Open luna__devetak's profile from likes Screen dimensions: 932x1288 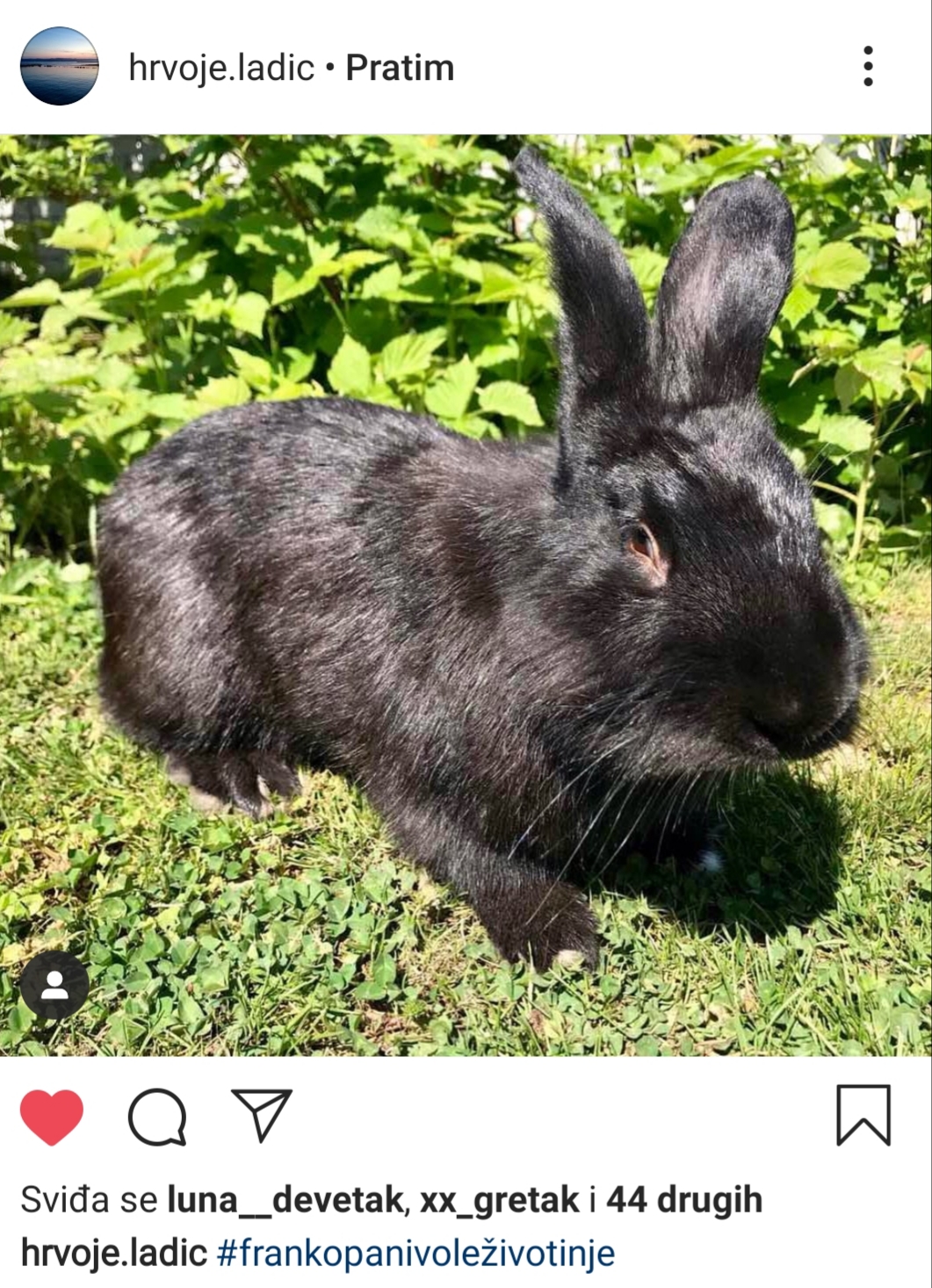pyautogui.click(x=285, y=1200)
